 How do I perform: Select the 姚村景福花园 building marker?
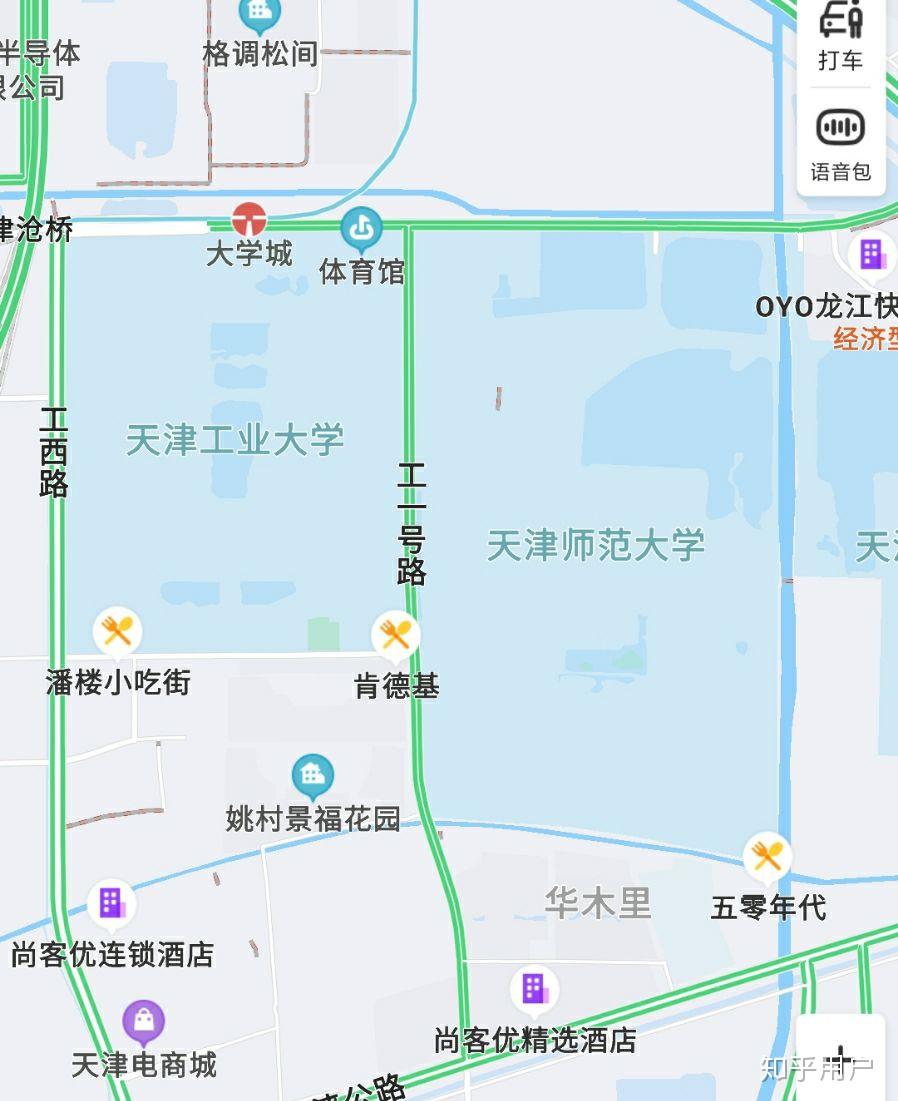[310, 774]
